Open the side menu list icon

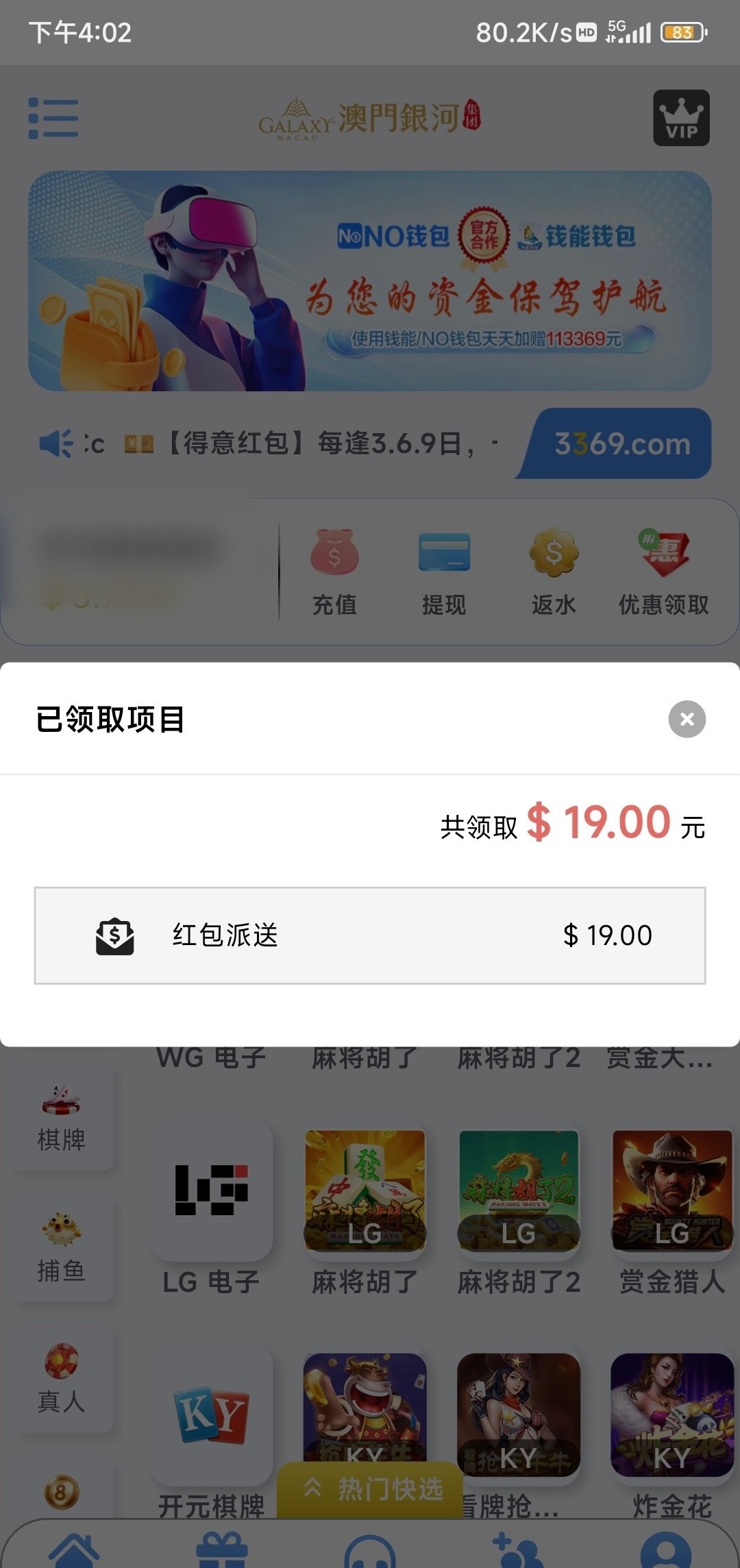click(53, 119)
